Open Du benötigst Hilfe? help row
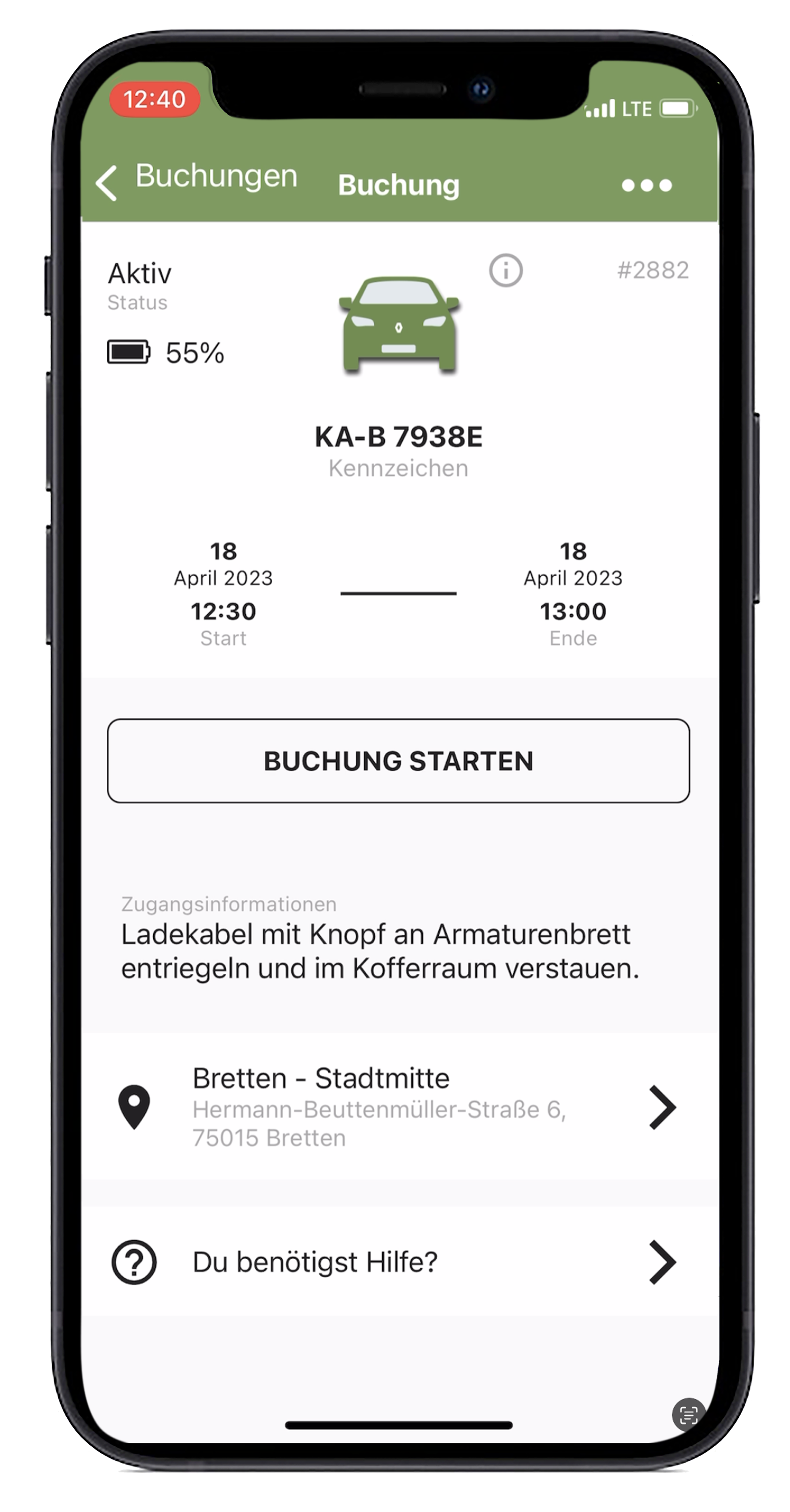 tap(398, 1262)
